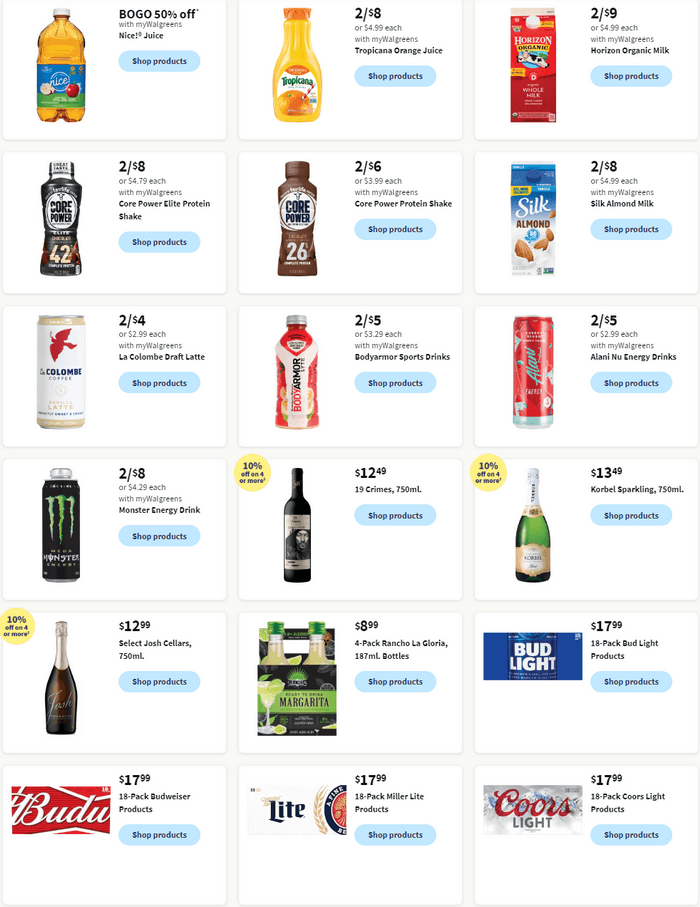700x907 pixels.
Task: Shop products for Tropicana Orange Juice
Action: tap(395, 76)
